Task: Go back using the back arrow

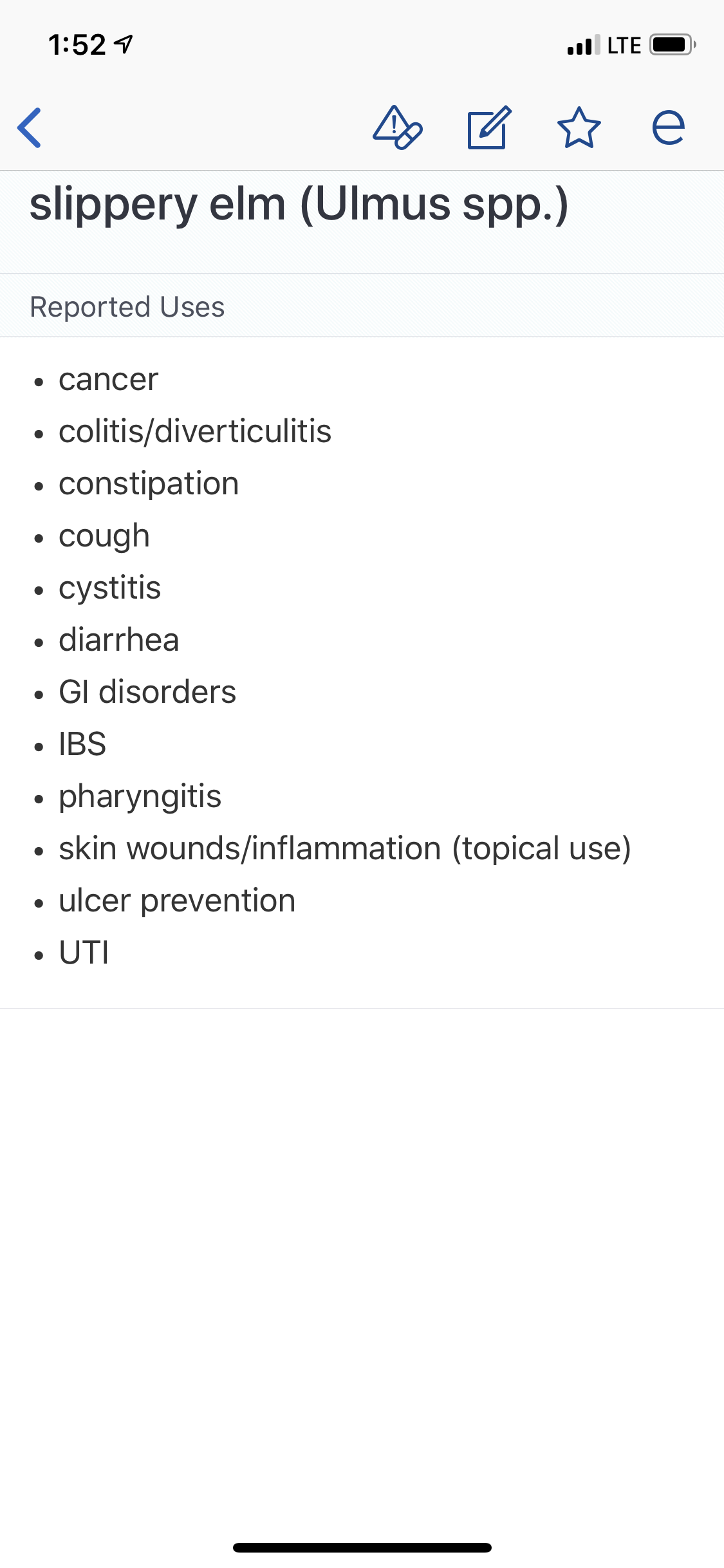Action: click(x=30, y=127)
